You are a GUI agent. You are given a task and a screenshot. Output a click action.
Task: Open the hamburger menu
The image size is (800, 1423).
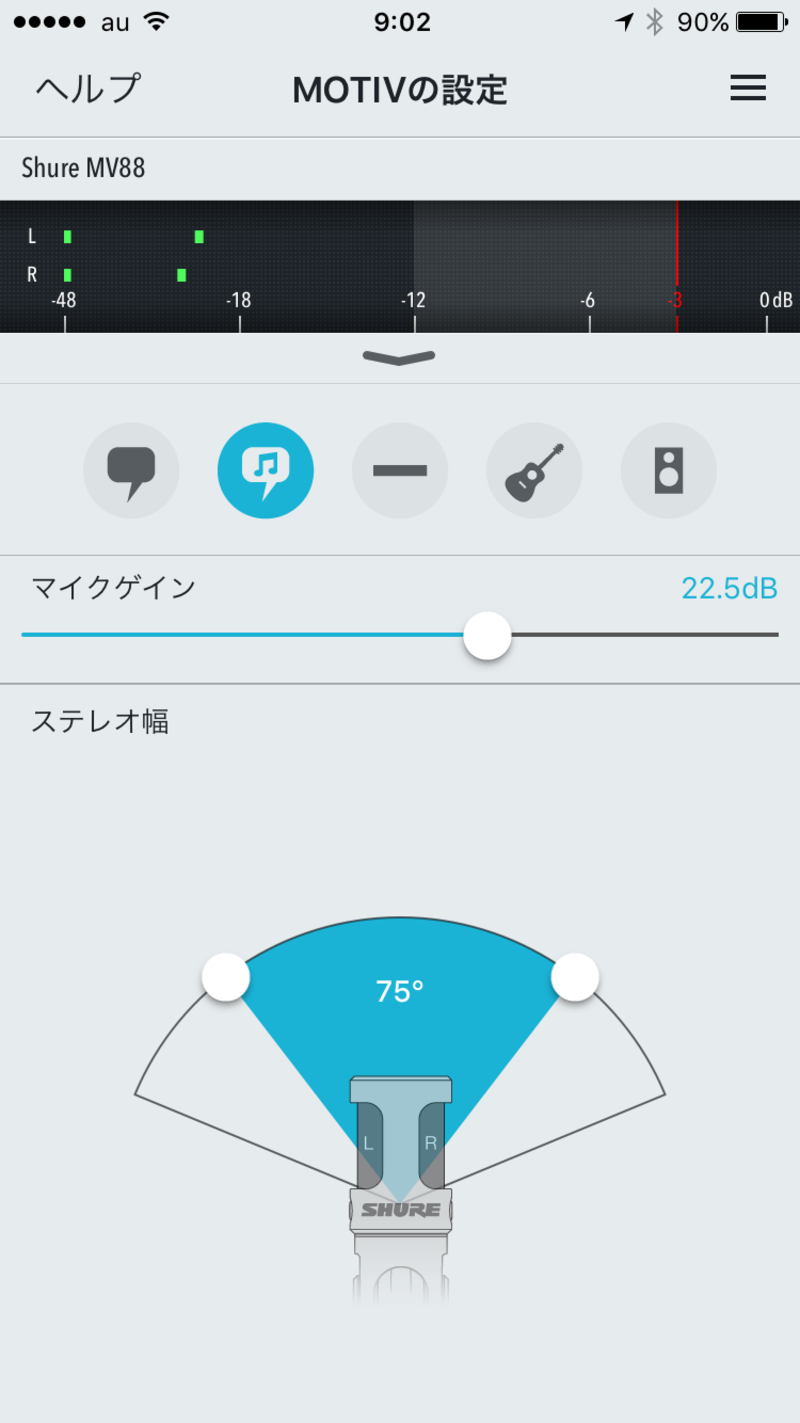(748, 88)
